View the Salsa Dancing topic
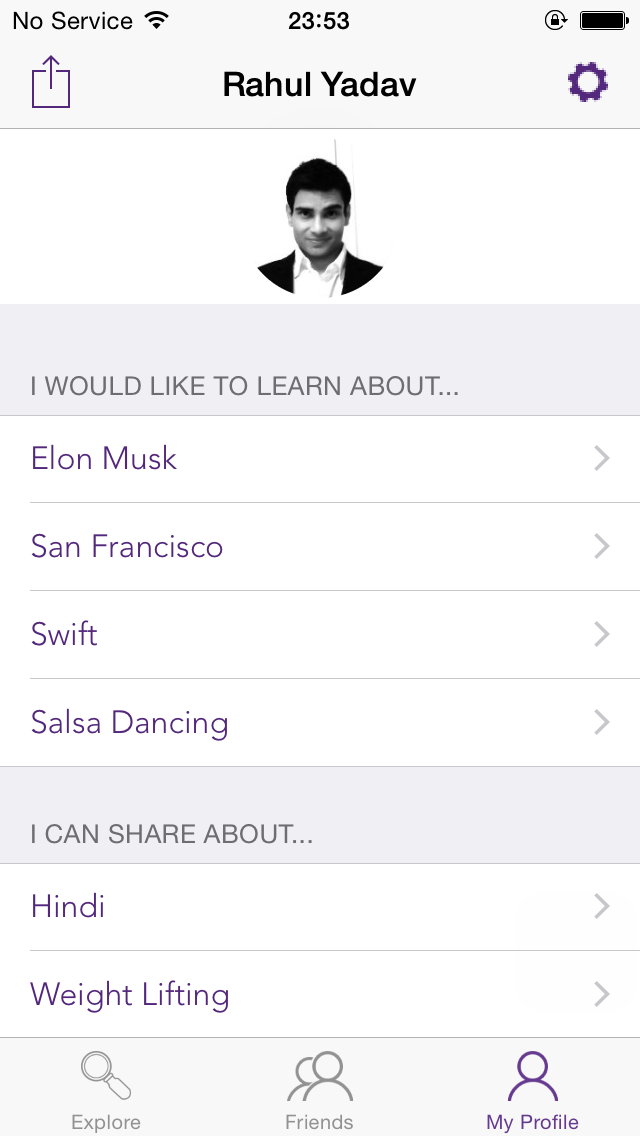 click(320, 723)
